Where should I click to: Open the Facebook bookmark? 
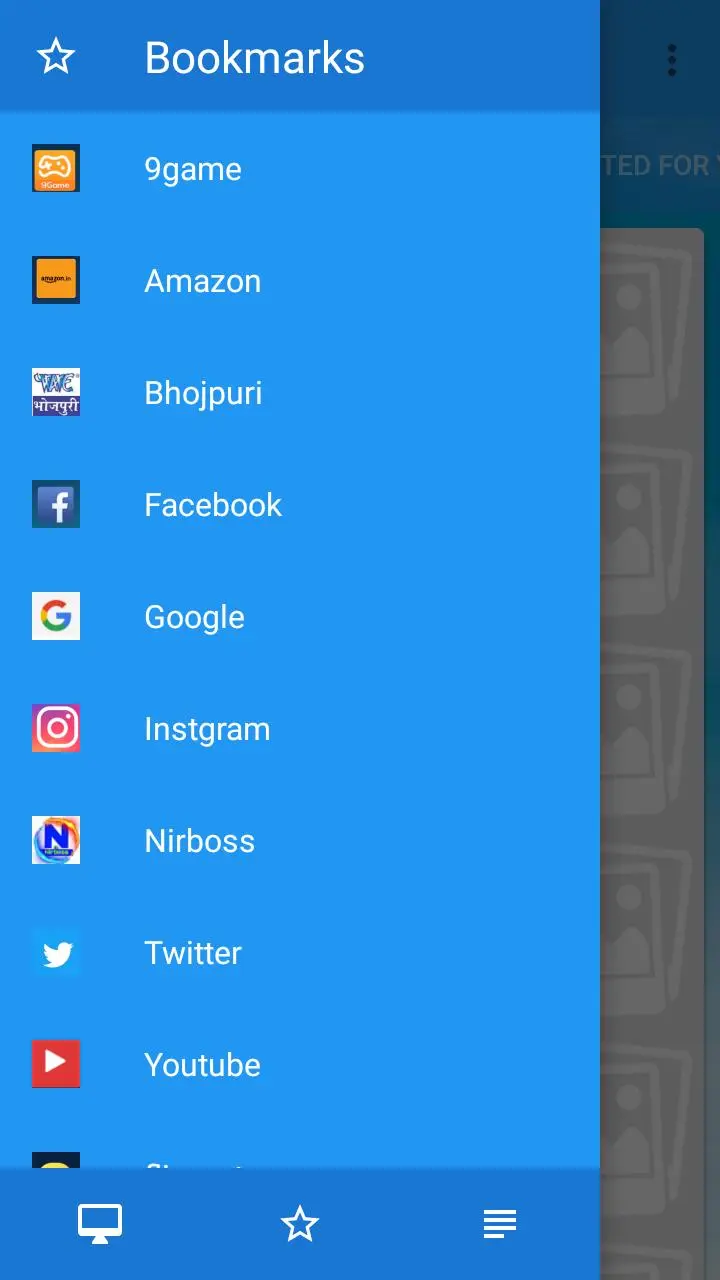pyautogui.click(x=300, y=504)
